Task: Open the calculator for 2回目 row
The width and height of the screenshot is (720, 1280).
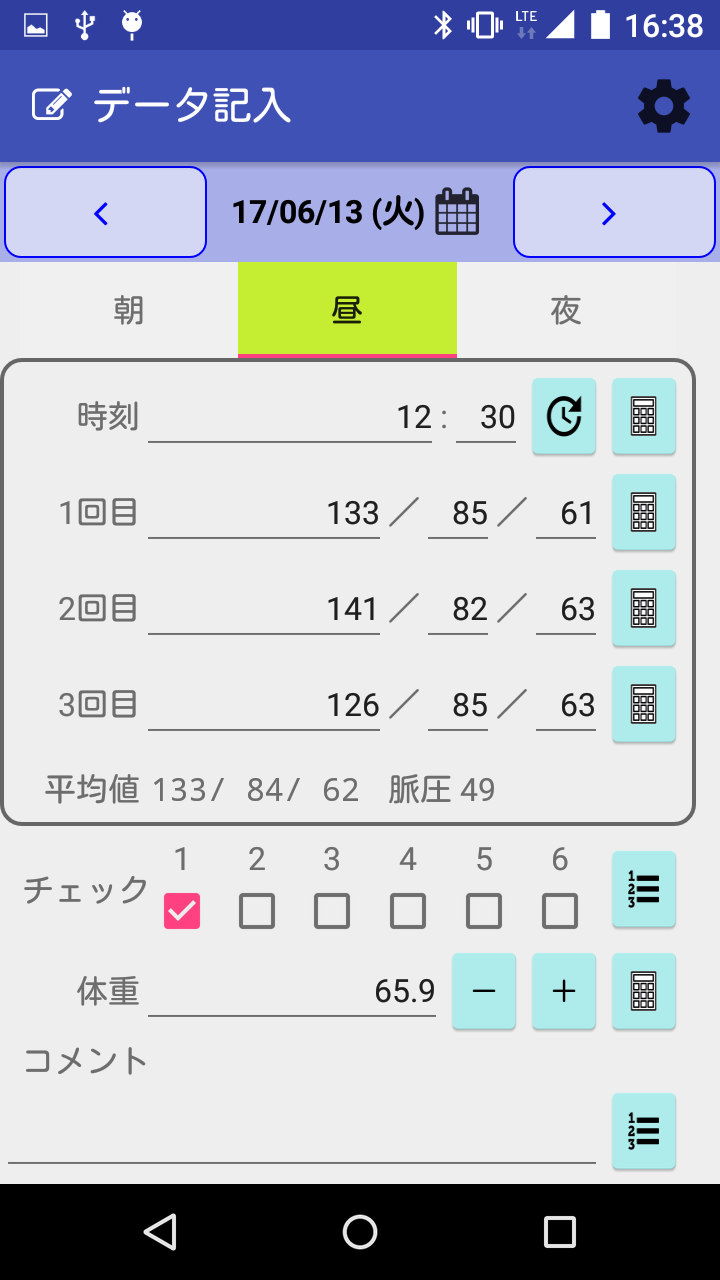Action: coord(644,608)
